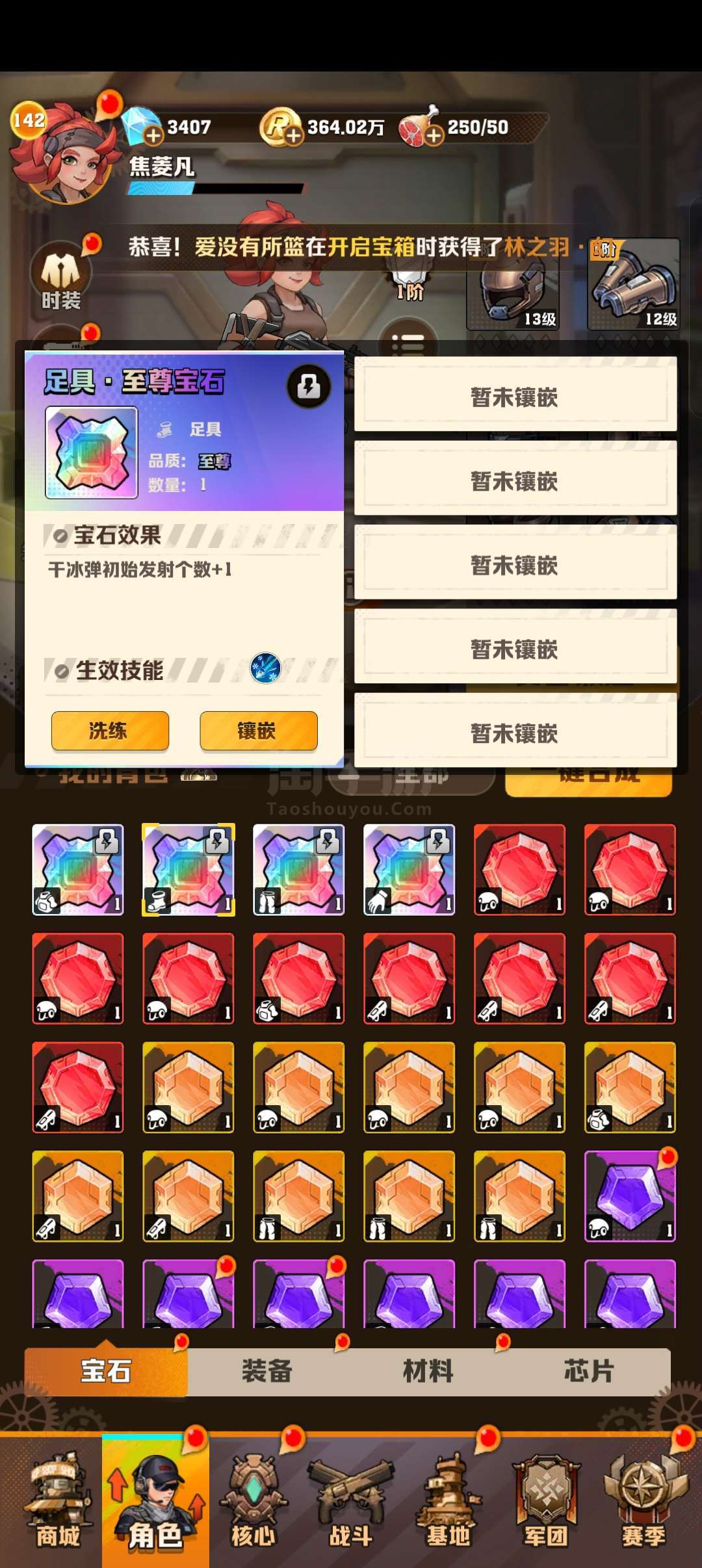Viewport: 702px width, 1568px height.
Task: Open the player avatar profile
Action: click(64, 153)
